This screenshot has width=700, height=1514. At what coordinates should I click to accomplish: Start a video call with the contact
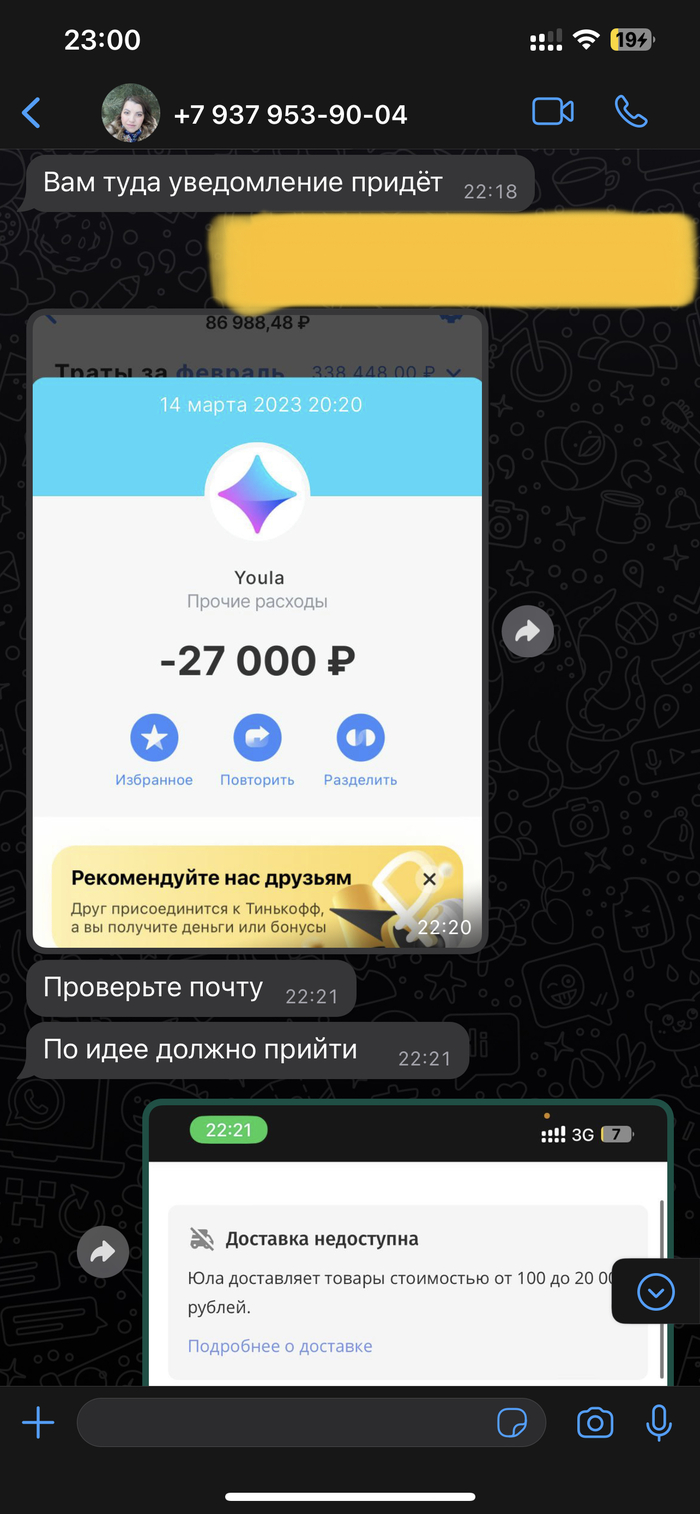tap(552, 112)
